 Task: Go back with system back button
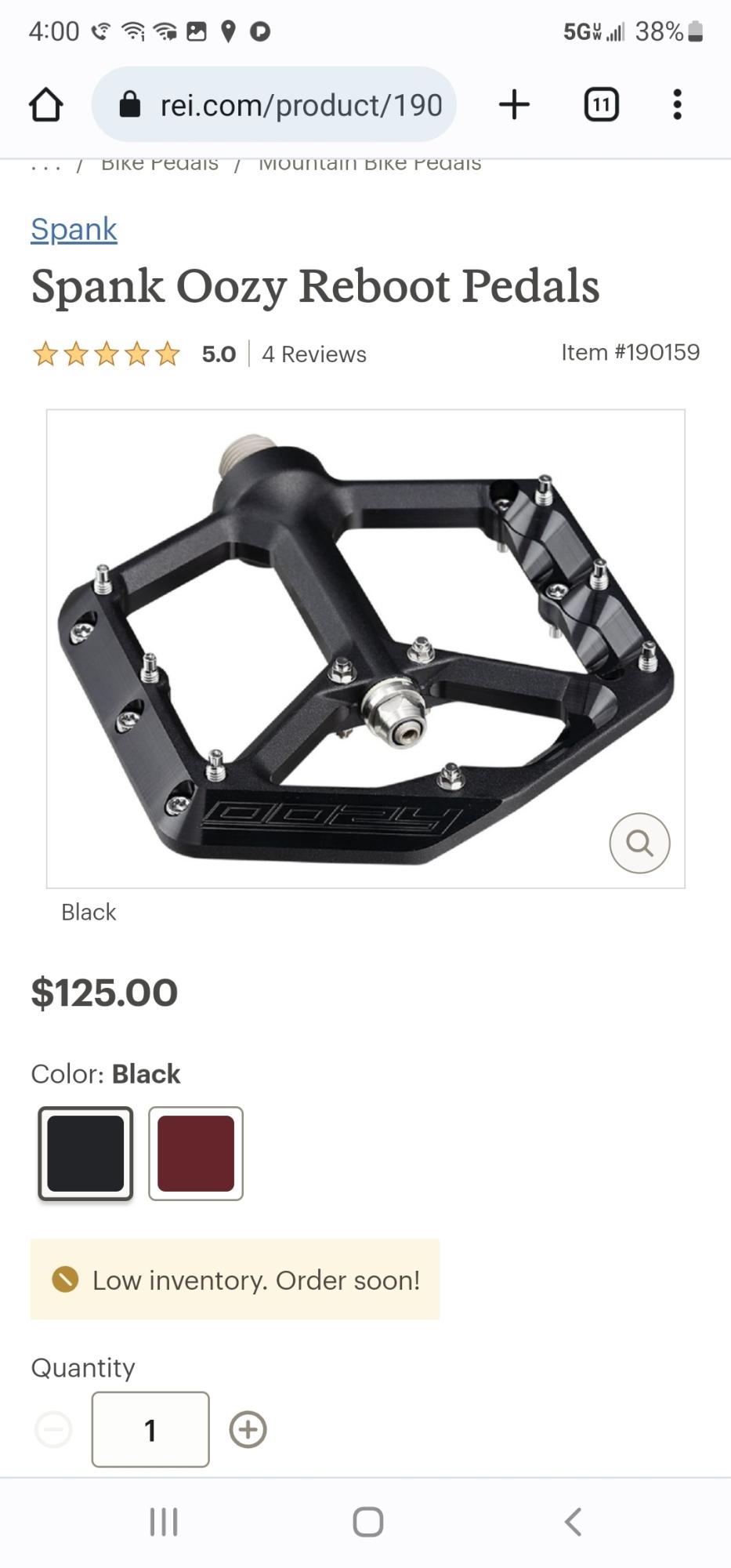pos(573,1522)
